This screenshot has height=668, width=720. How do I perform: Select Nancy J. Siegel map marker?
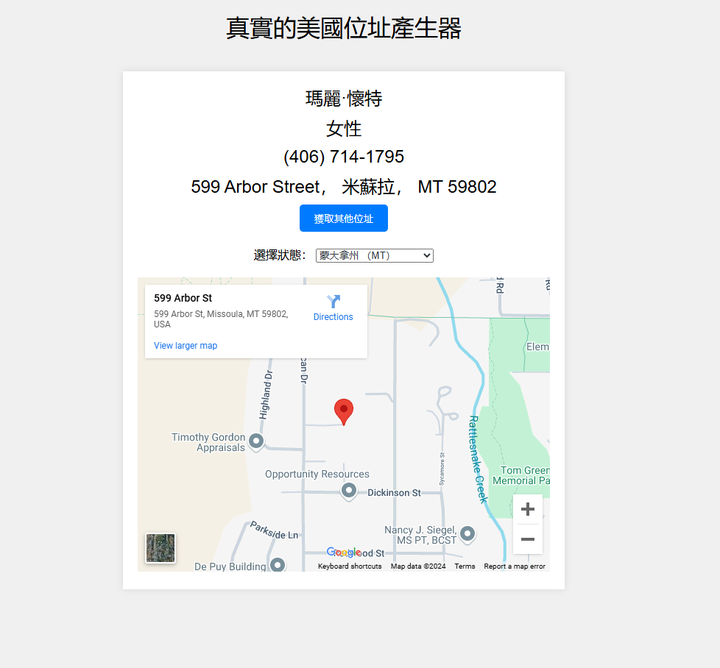467,533
